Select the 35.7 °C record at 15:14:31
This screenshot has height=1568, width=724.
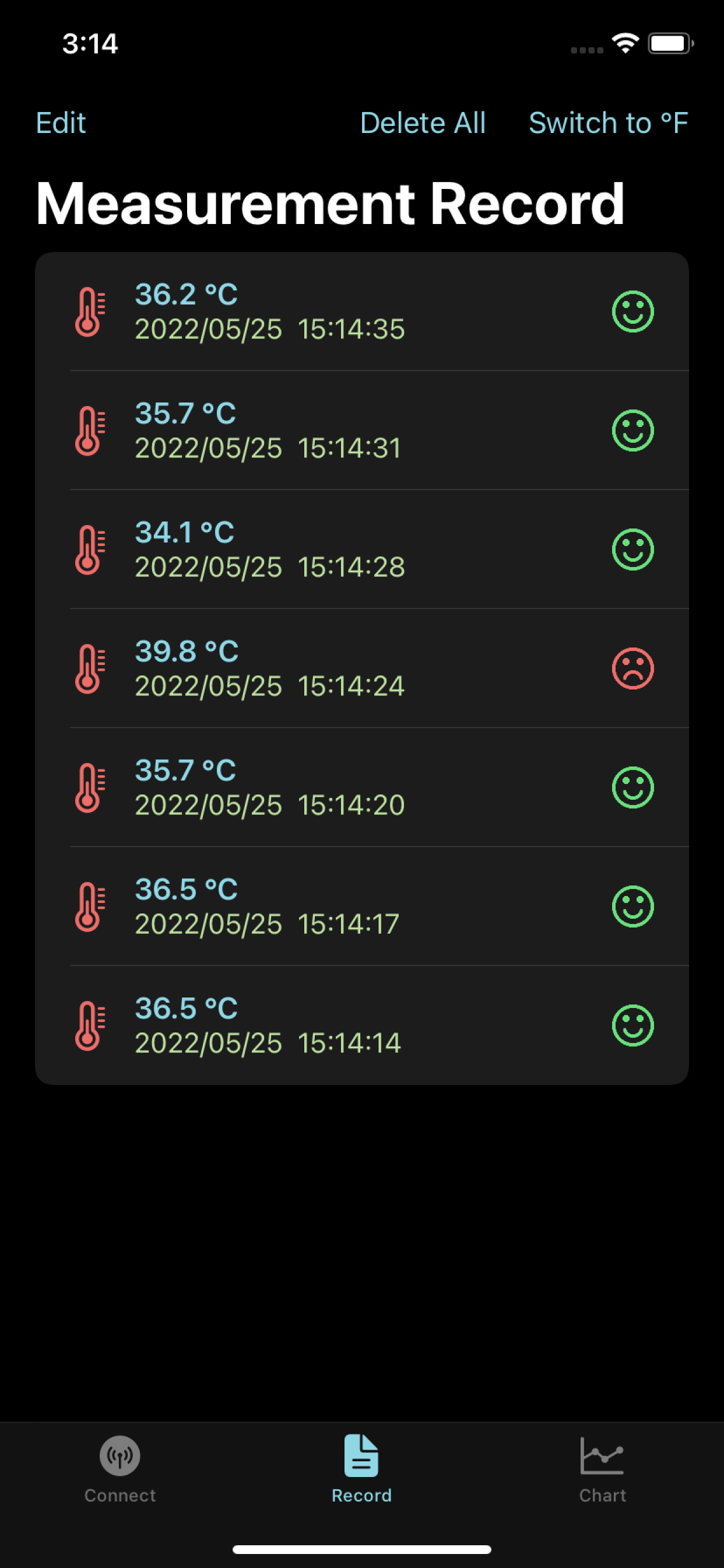tap(362, 430)
